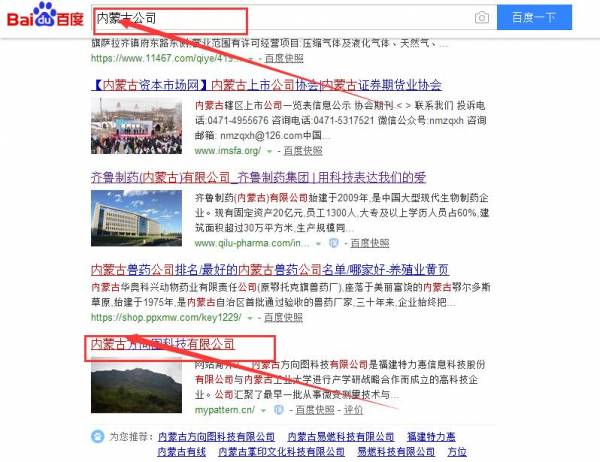Open 百度快照 for the www.qilu-pharma.com result
Viewport: 600px width, 462px height.
click(368, 243)
